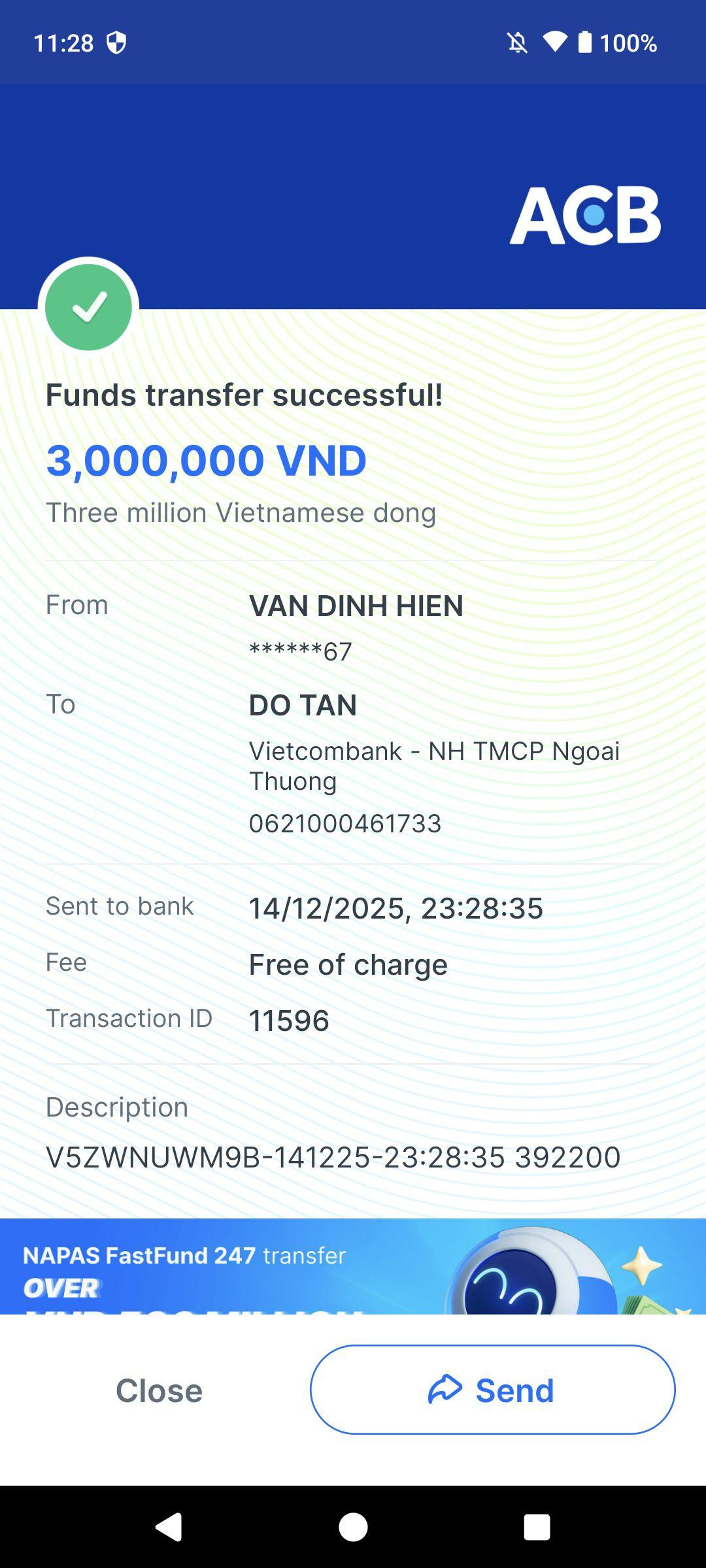The image size is (706, 1568).
Task: Go to the home screen
Action: coord(353,1527)
